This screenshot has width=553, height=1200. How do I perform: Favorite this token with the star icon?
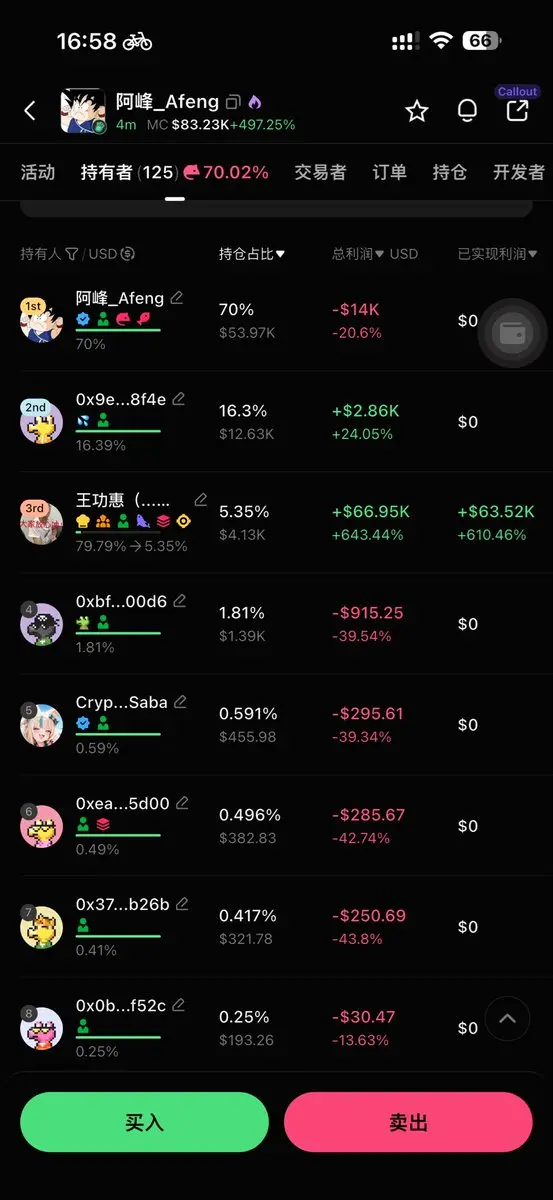point(417,111)
